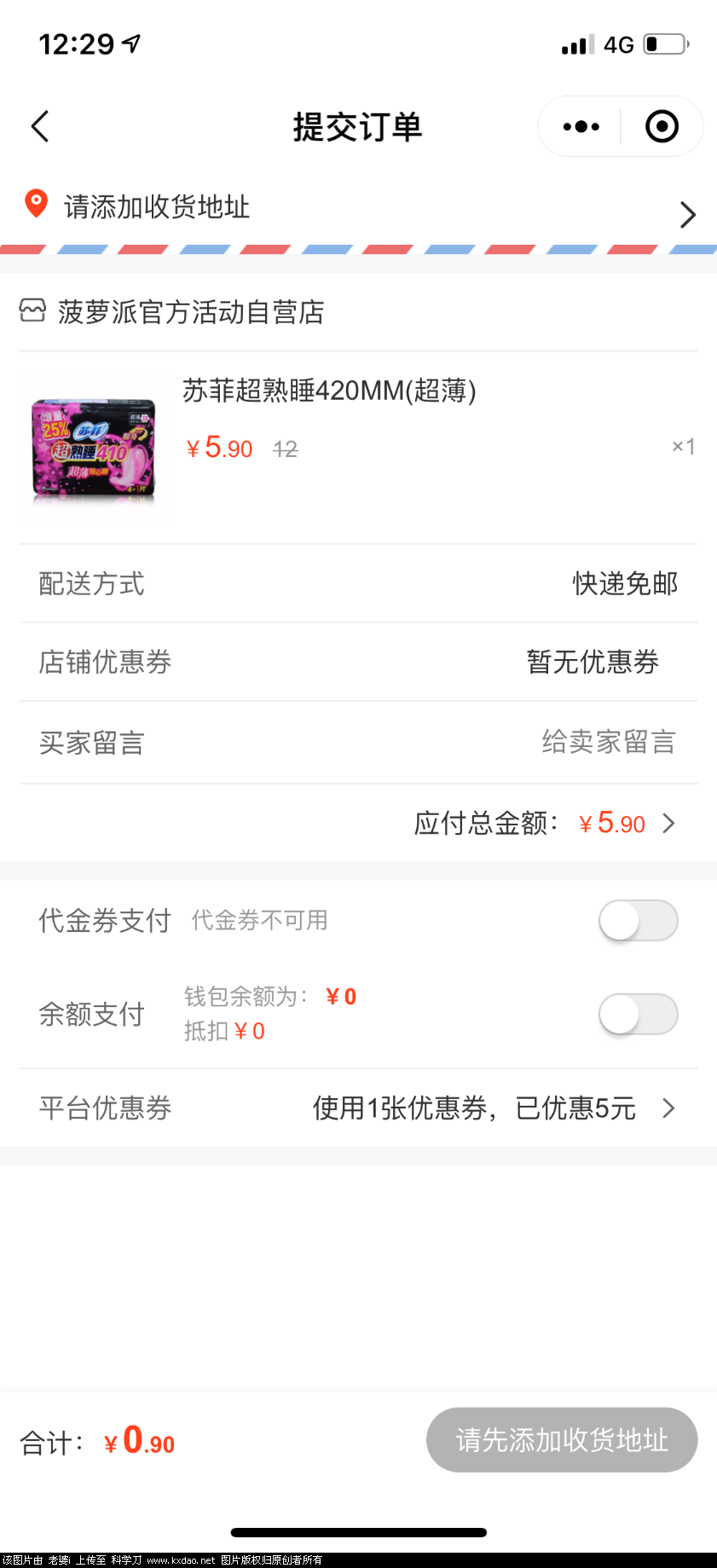717x1568 pixels.
Task: Go back from the 提交订单 page
Action: tap(40, 126)
